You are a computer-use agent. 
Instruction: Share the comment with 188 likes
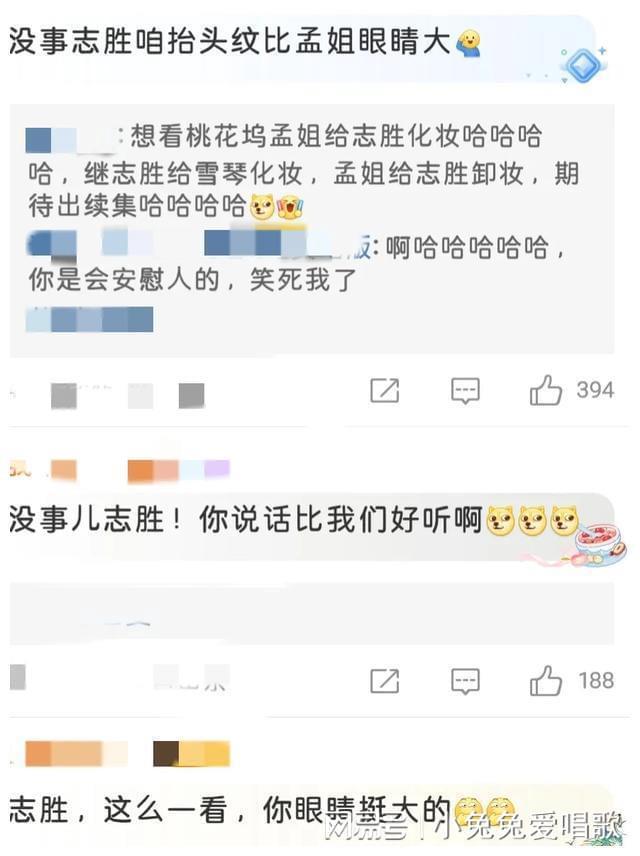pyautogui.click(x=384, y=681)
